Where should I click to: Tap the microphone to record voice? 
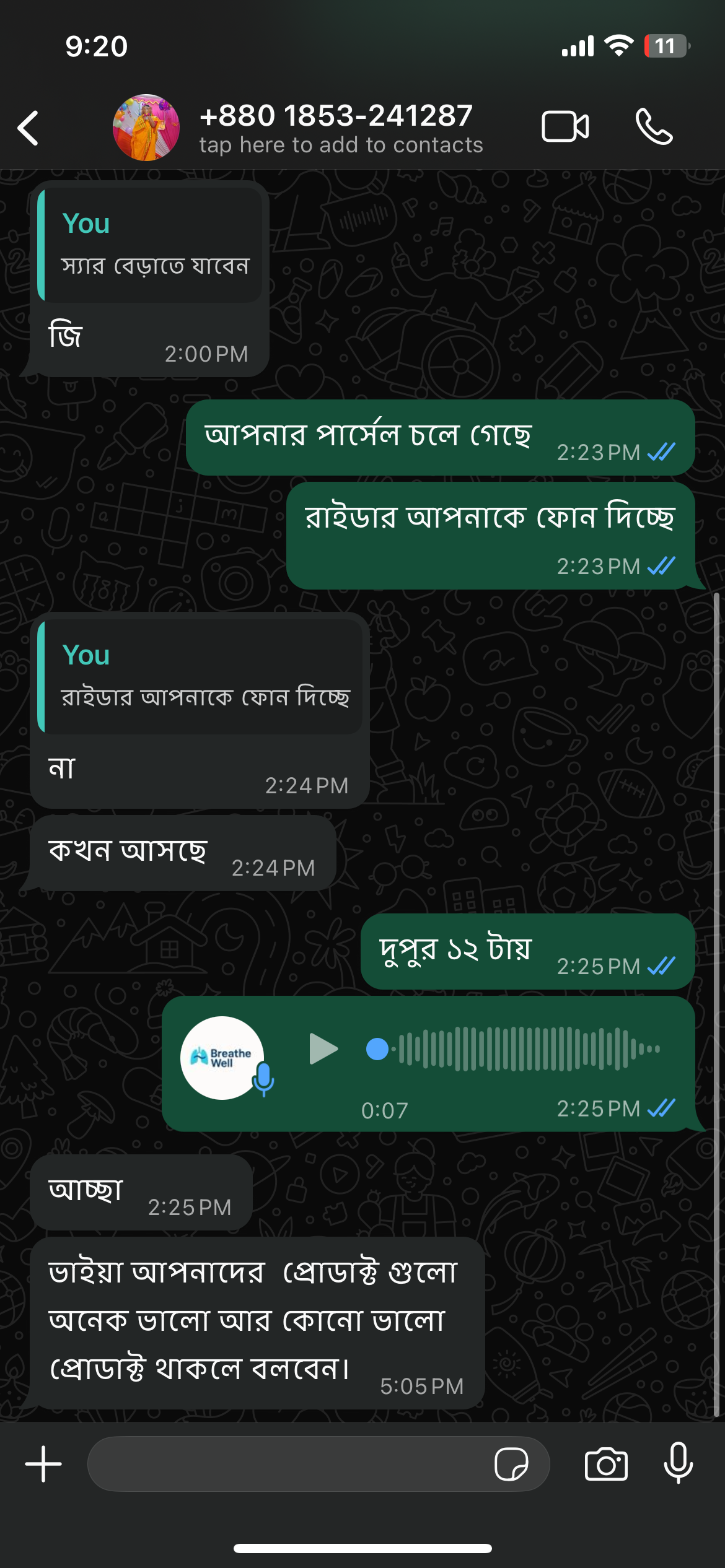pos(679,1463)
